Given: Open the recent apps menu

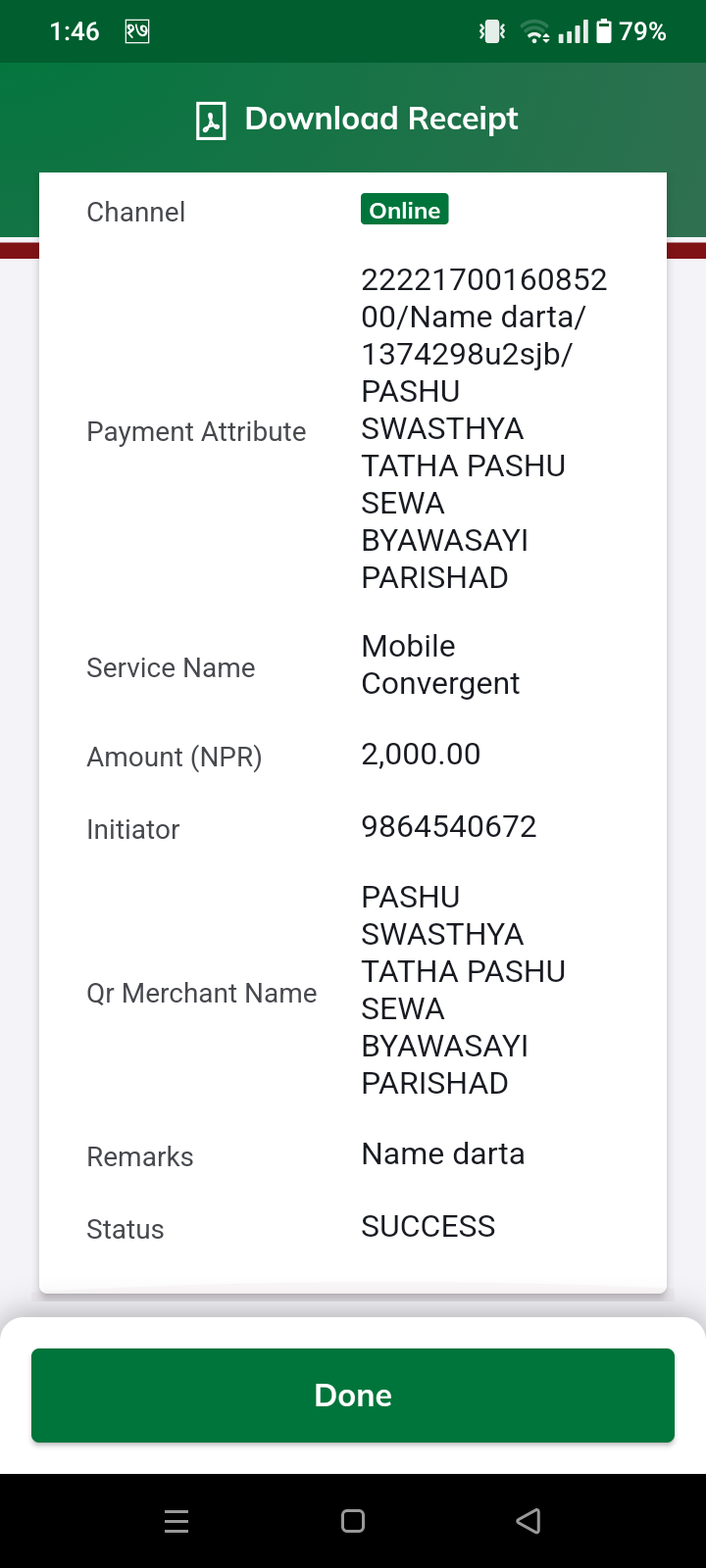Looking at the screenshot, I should [176, 1521].
